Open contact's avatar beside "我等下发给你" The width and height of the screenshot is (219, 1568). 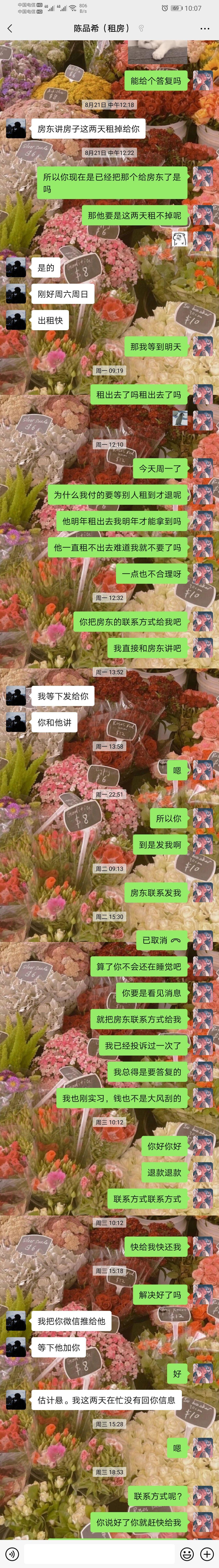coord(16,696)
